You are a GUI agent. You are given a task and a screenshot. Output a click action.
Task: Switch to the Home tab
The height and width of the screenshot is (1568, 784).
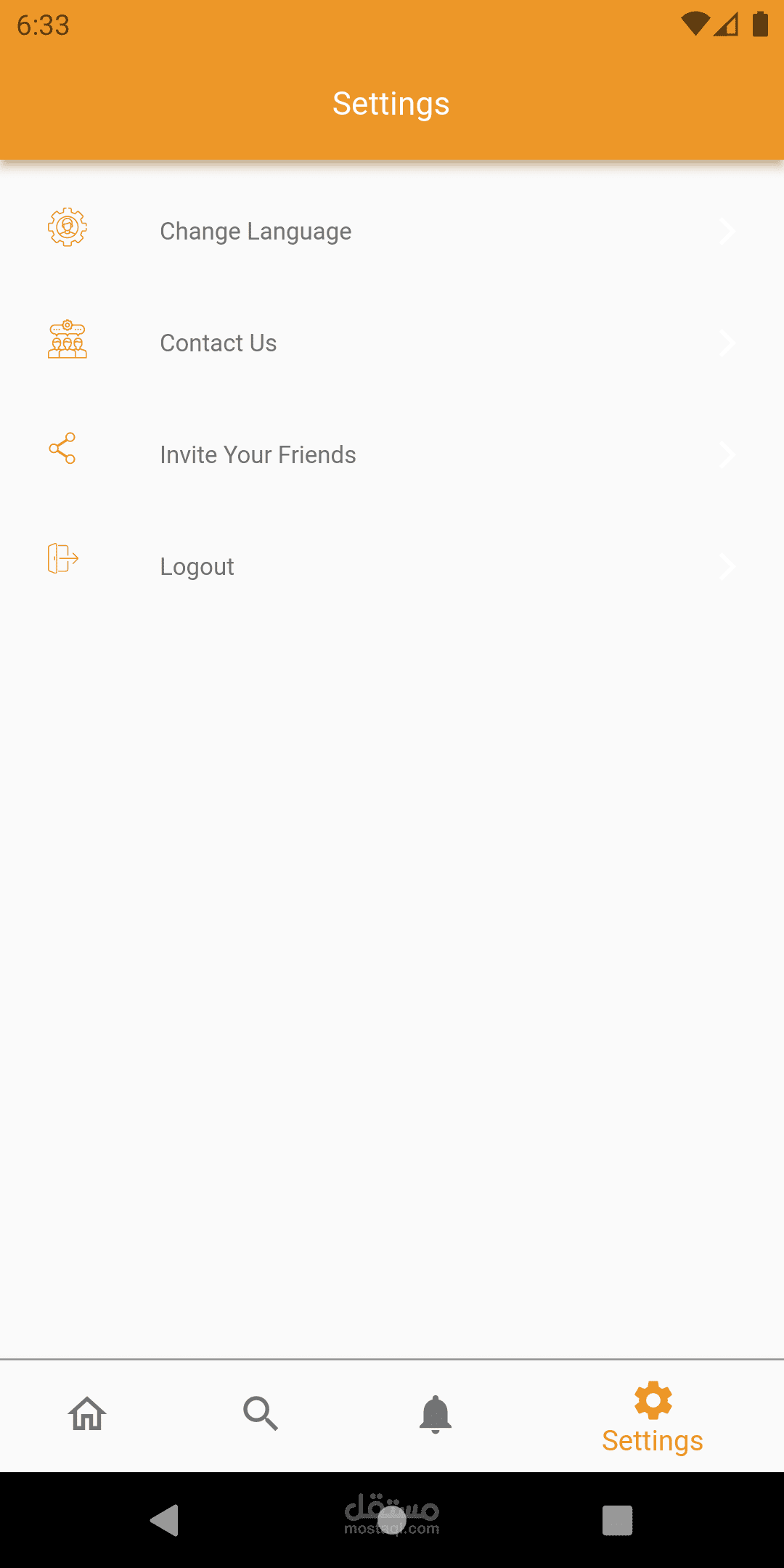(87, 1414)
